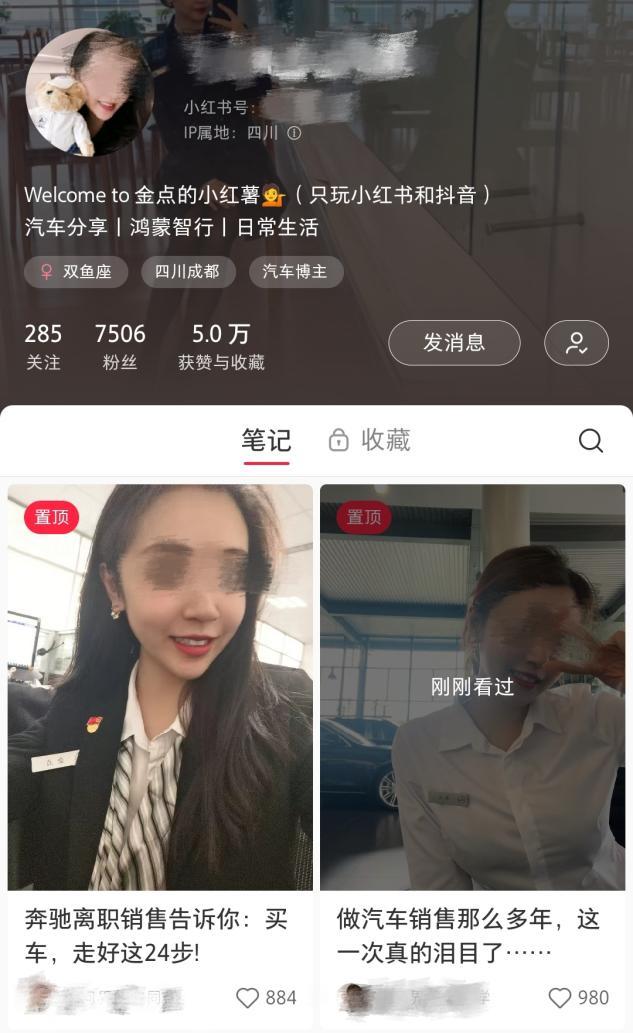Select the 双鱼座 tag chip
The image size is (633, 1033).
[76, 272]
